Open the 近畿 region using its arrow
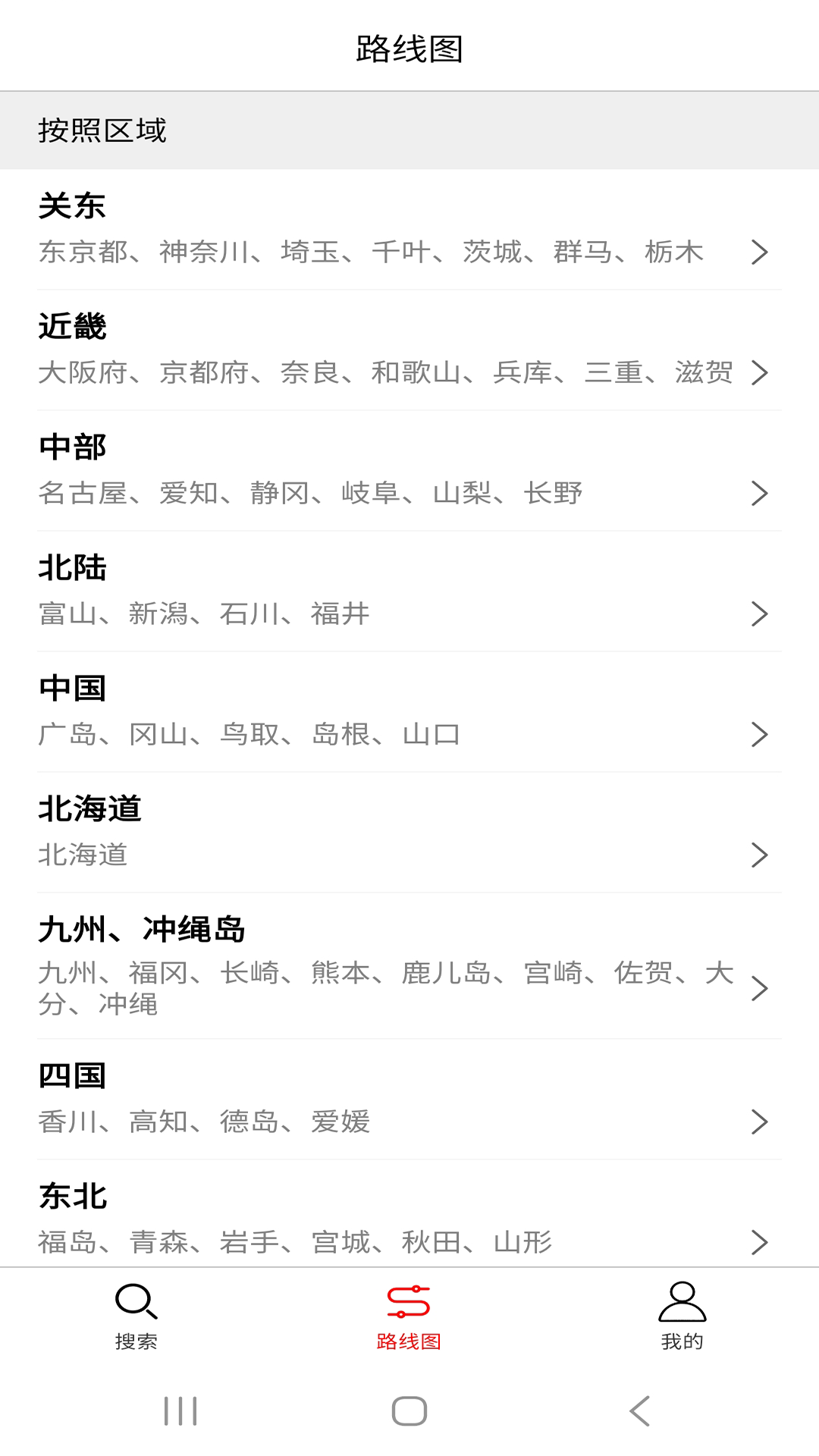 click(759, 372)
